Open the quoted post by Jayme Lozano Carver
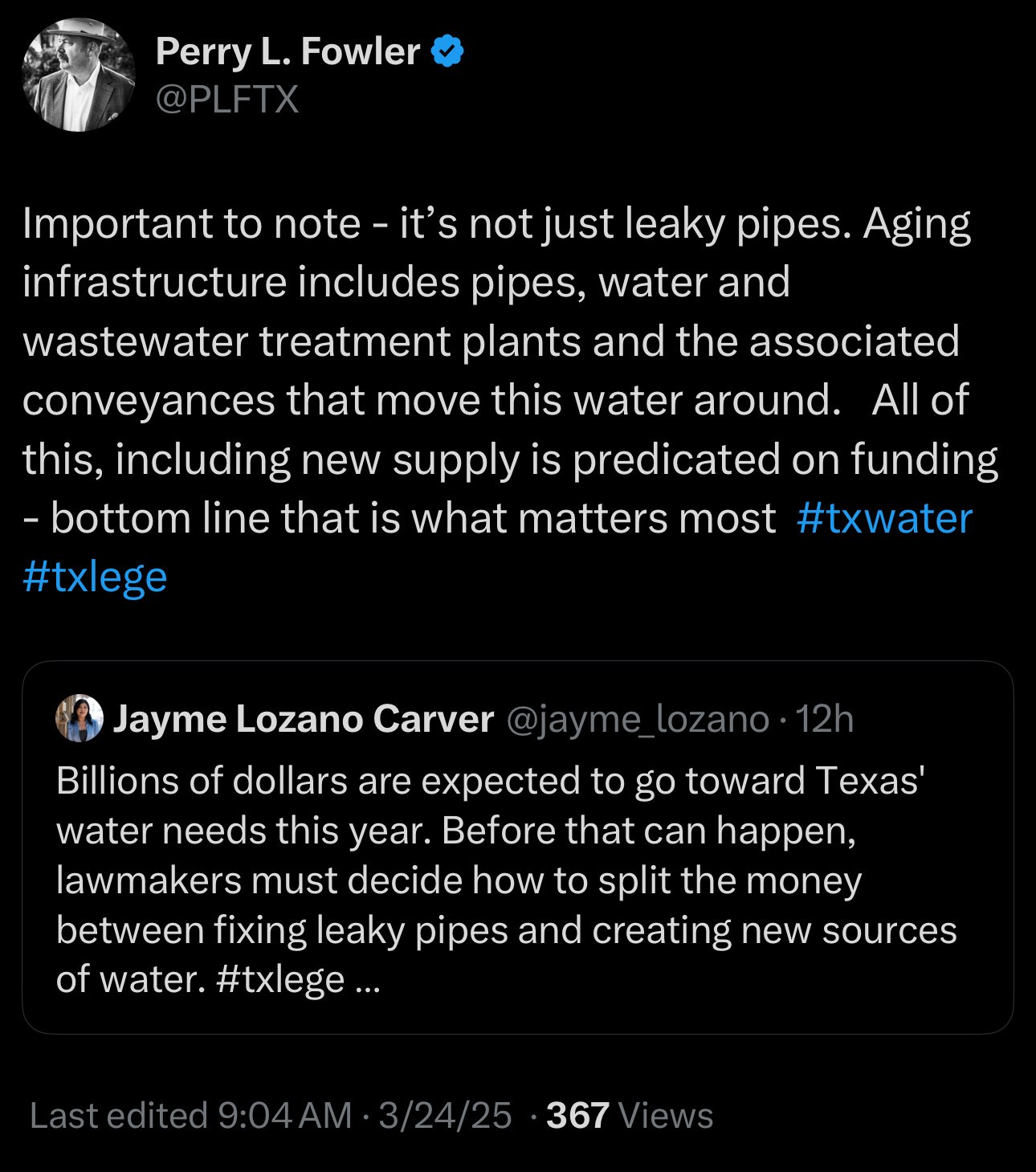 (517, 880)
